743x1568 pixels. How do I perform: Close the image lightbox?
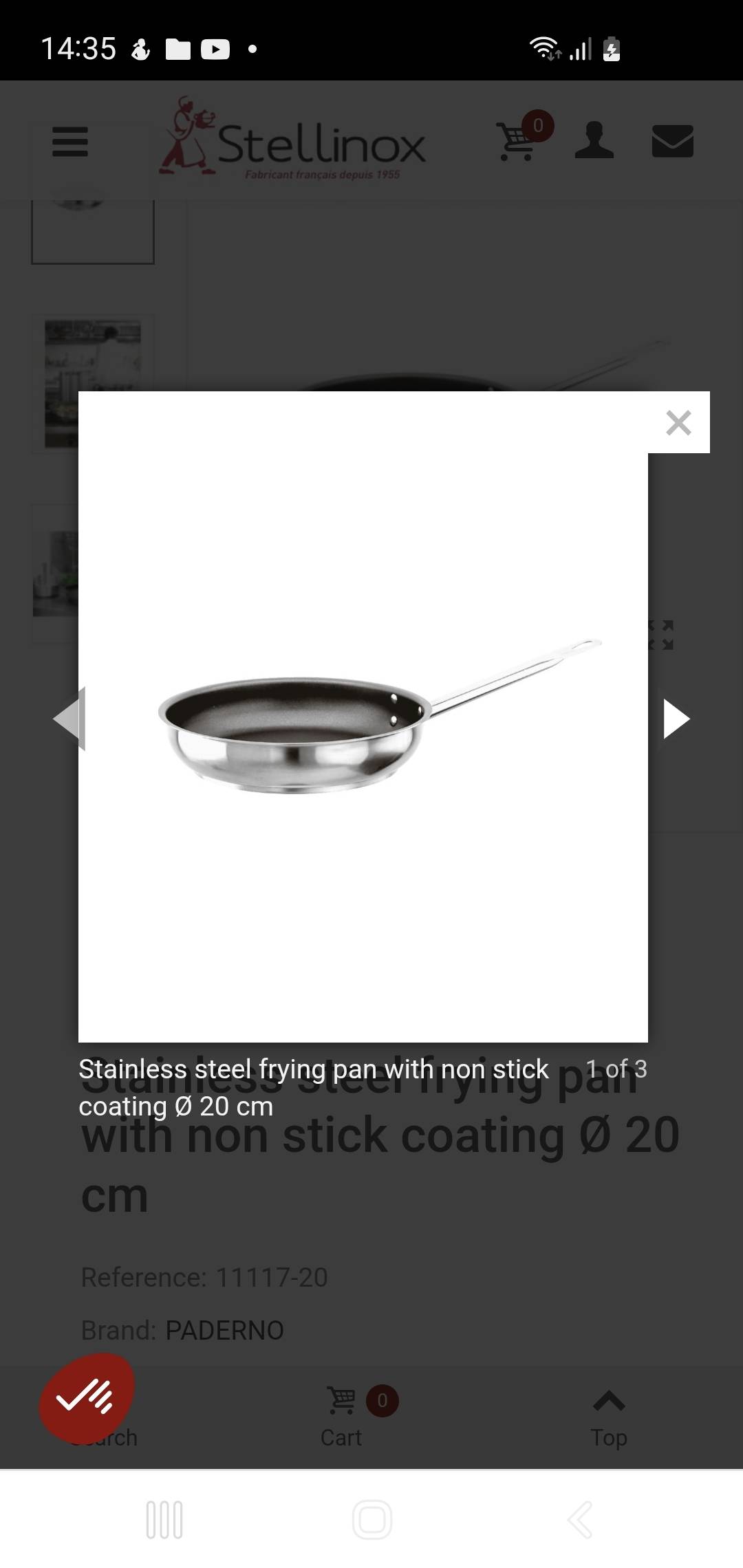678,423
